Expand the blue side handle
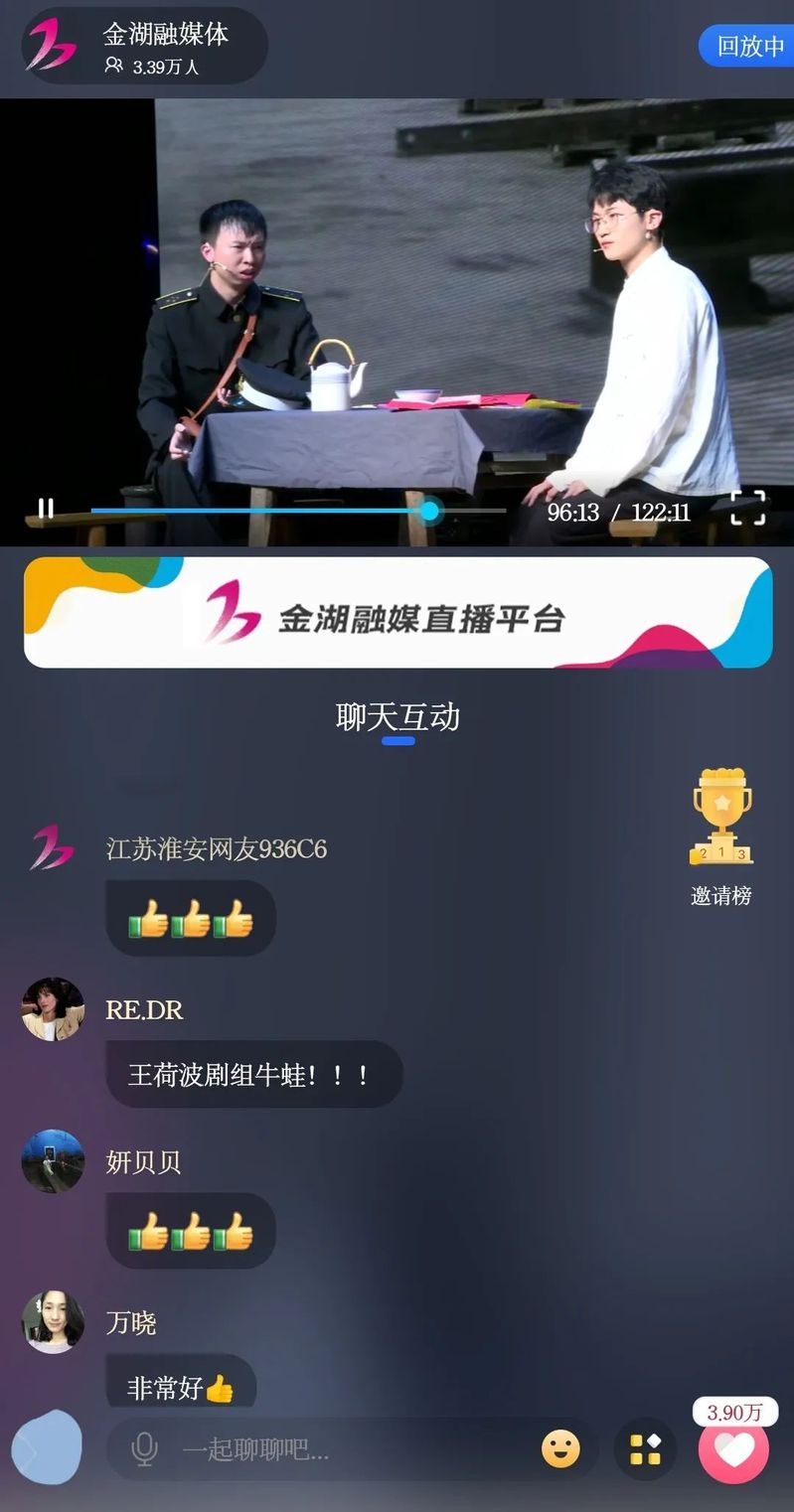Image resolution: width=794 pixels, height=1512 pixels. (x=45, y=1449)
